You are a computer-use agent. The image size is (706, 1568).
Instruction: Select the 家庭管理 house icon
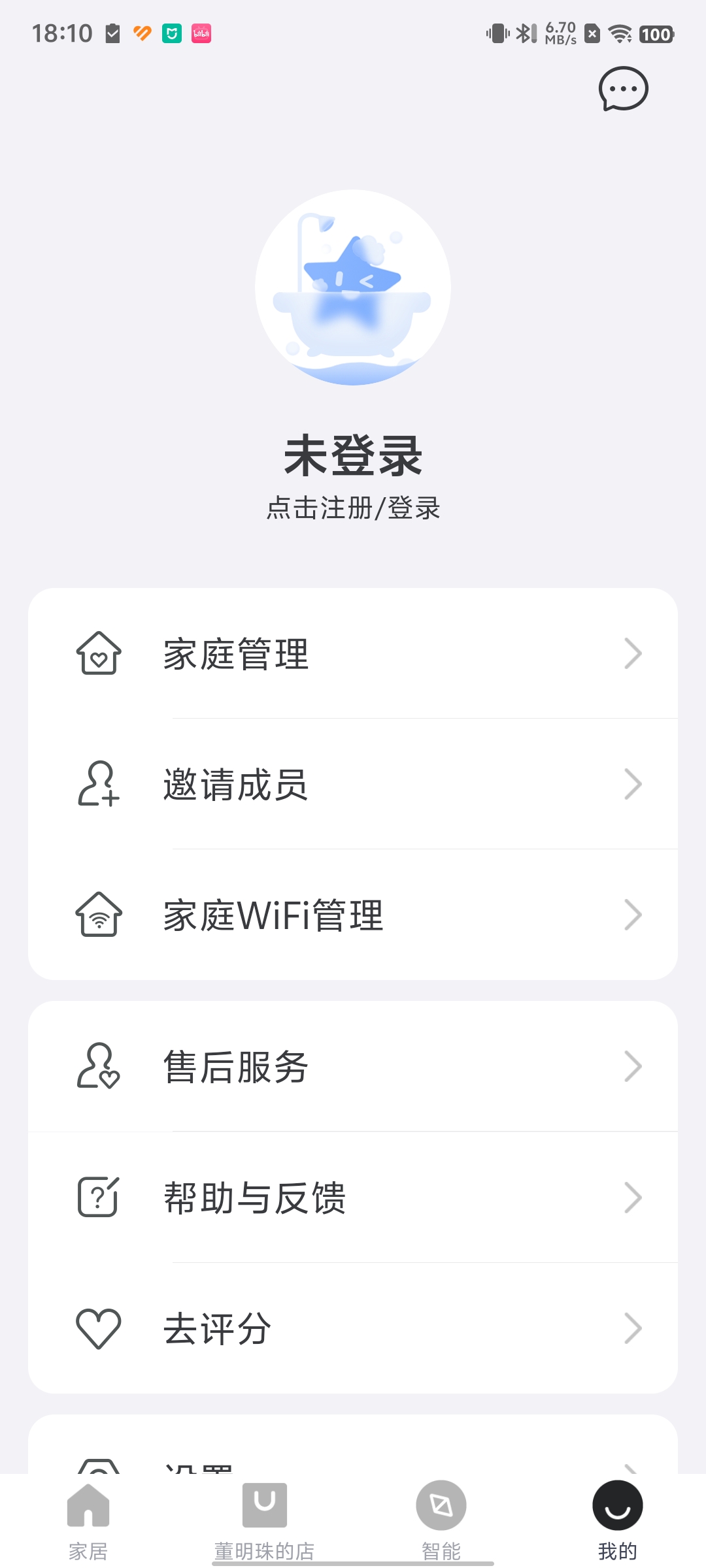click(x=98, y=653)
